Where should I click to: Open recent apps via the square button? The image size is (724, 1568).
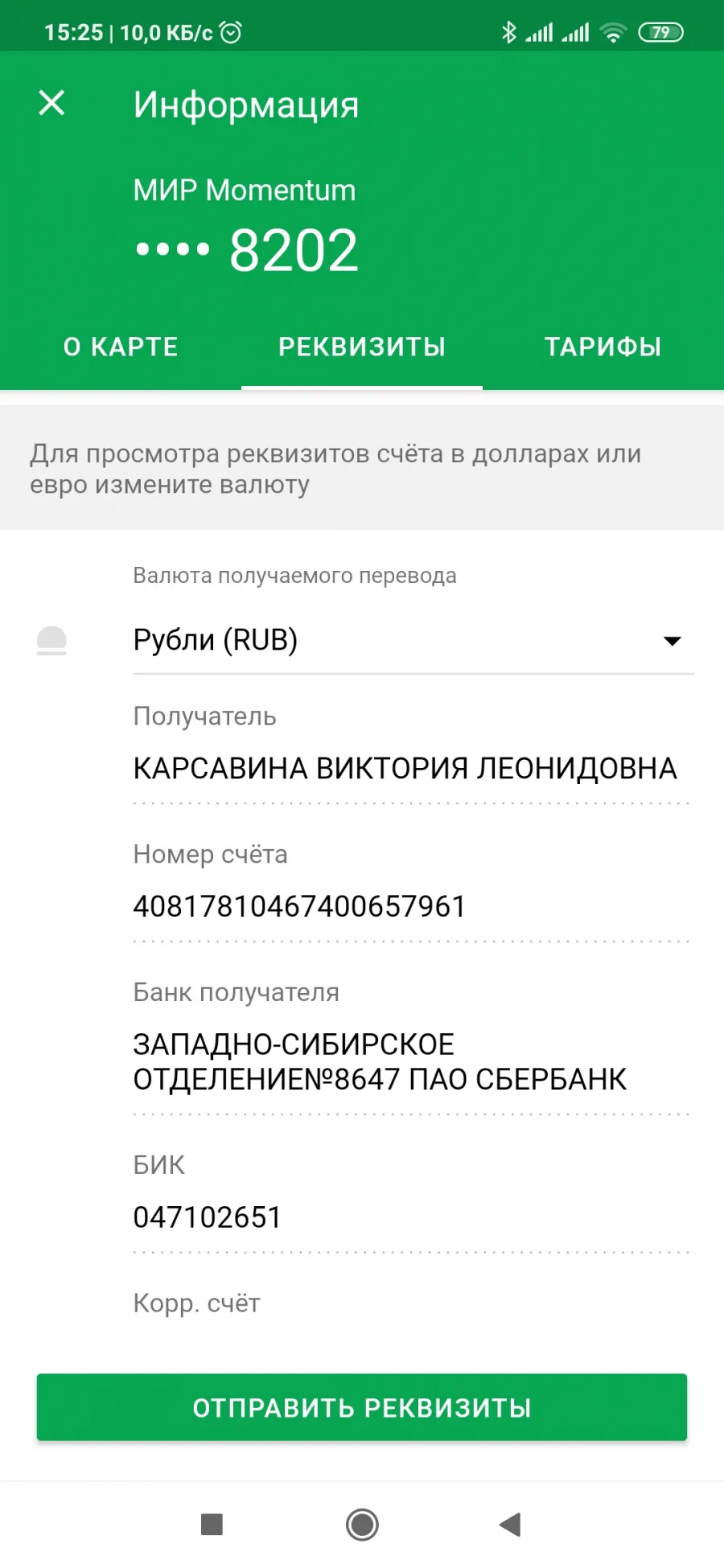tap(212, 1524)
